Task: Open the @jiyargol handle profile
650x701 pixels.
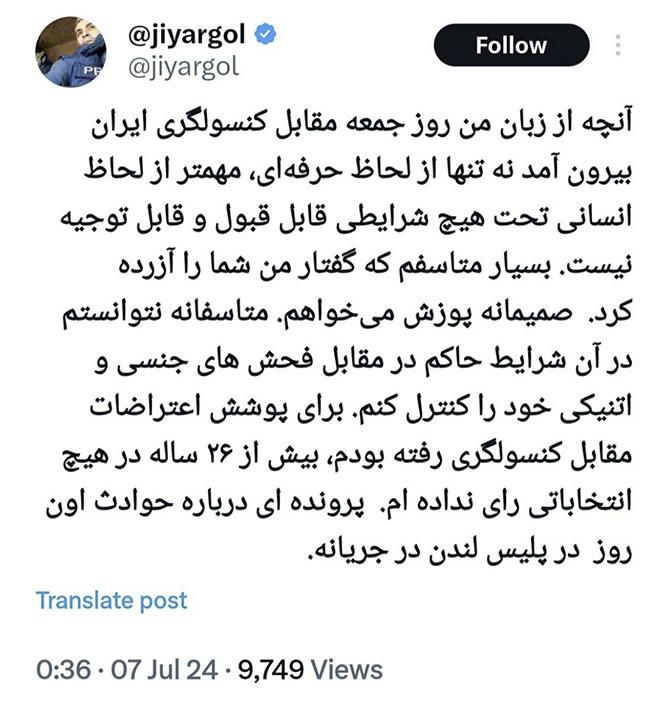Action: pos(184,68)
